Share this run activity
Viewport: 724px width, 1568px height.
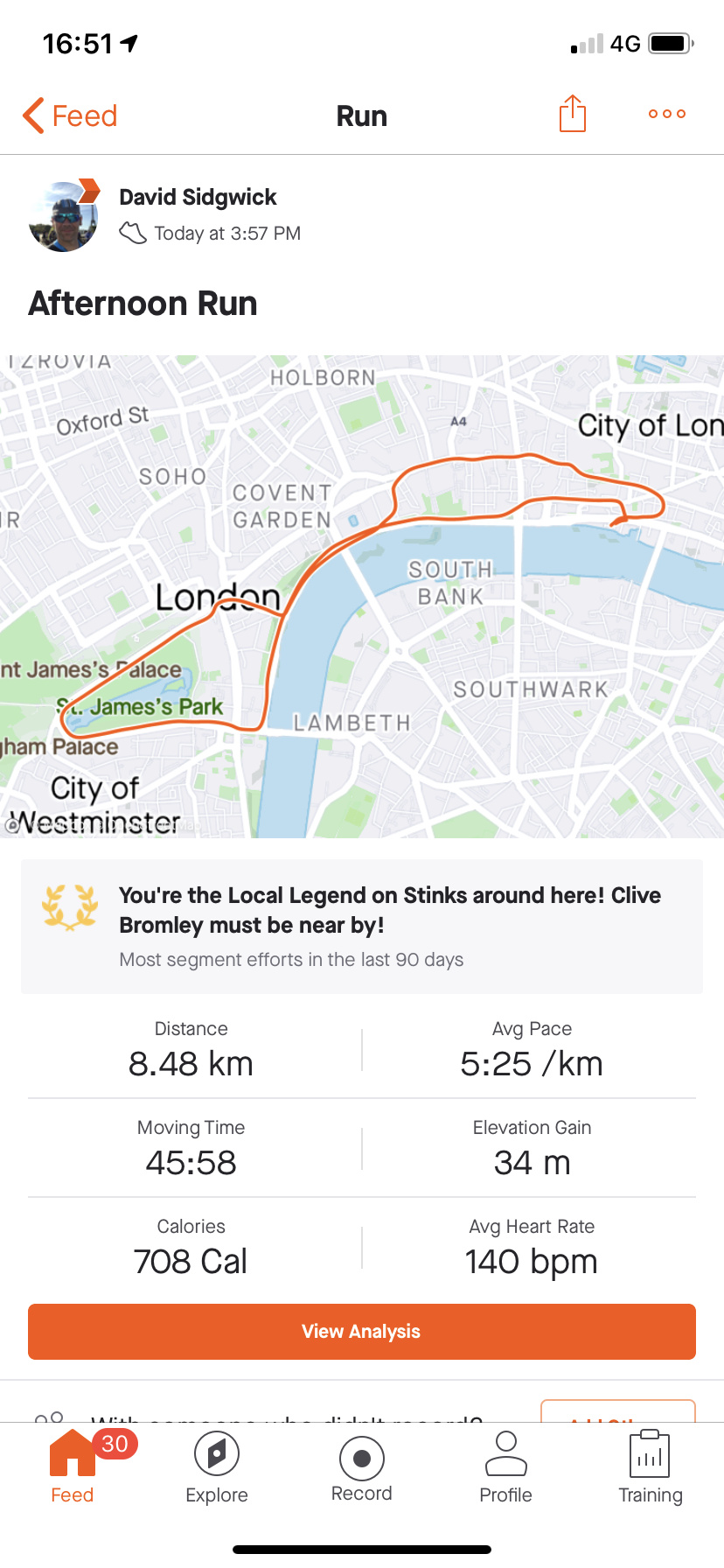[572, 114]
